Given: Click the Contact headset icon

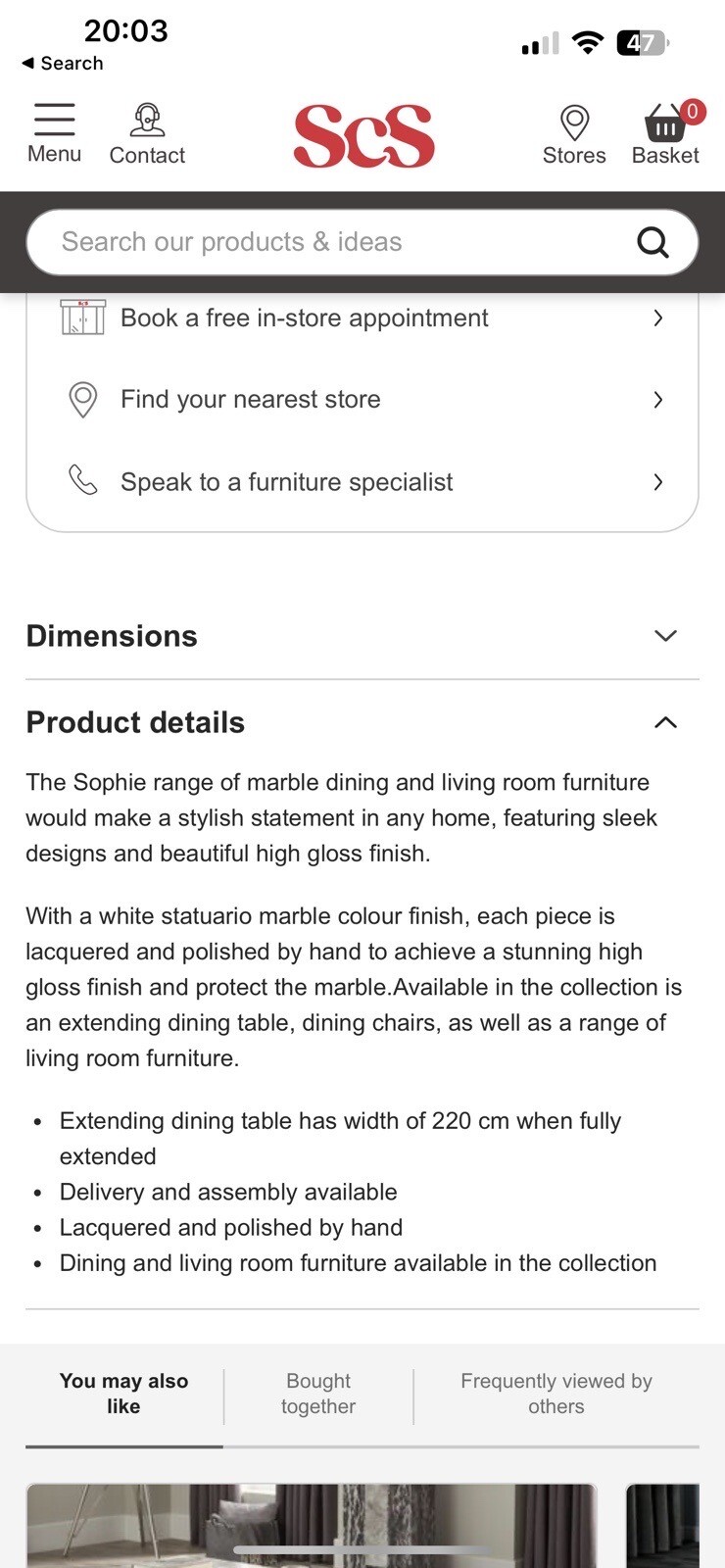Looking at the screenshot, I should 147,120.
